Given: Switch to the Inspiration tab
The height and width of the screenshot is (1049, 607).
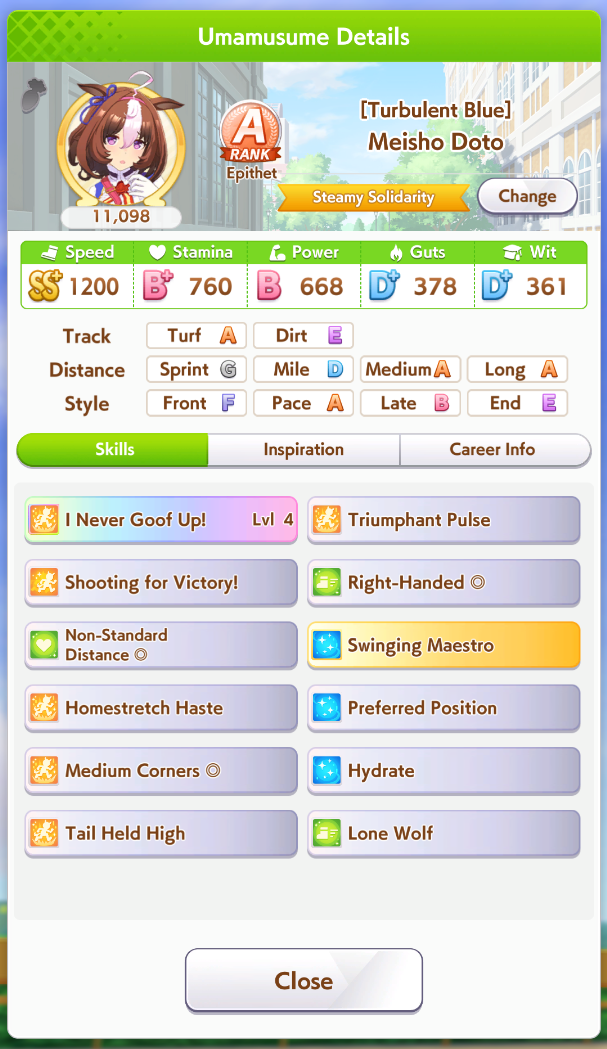Looking at the screenshot, I should tap(303, 450).
